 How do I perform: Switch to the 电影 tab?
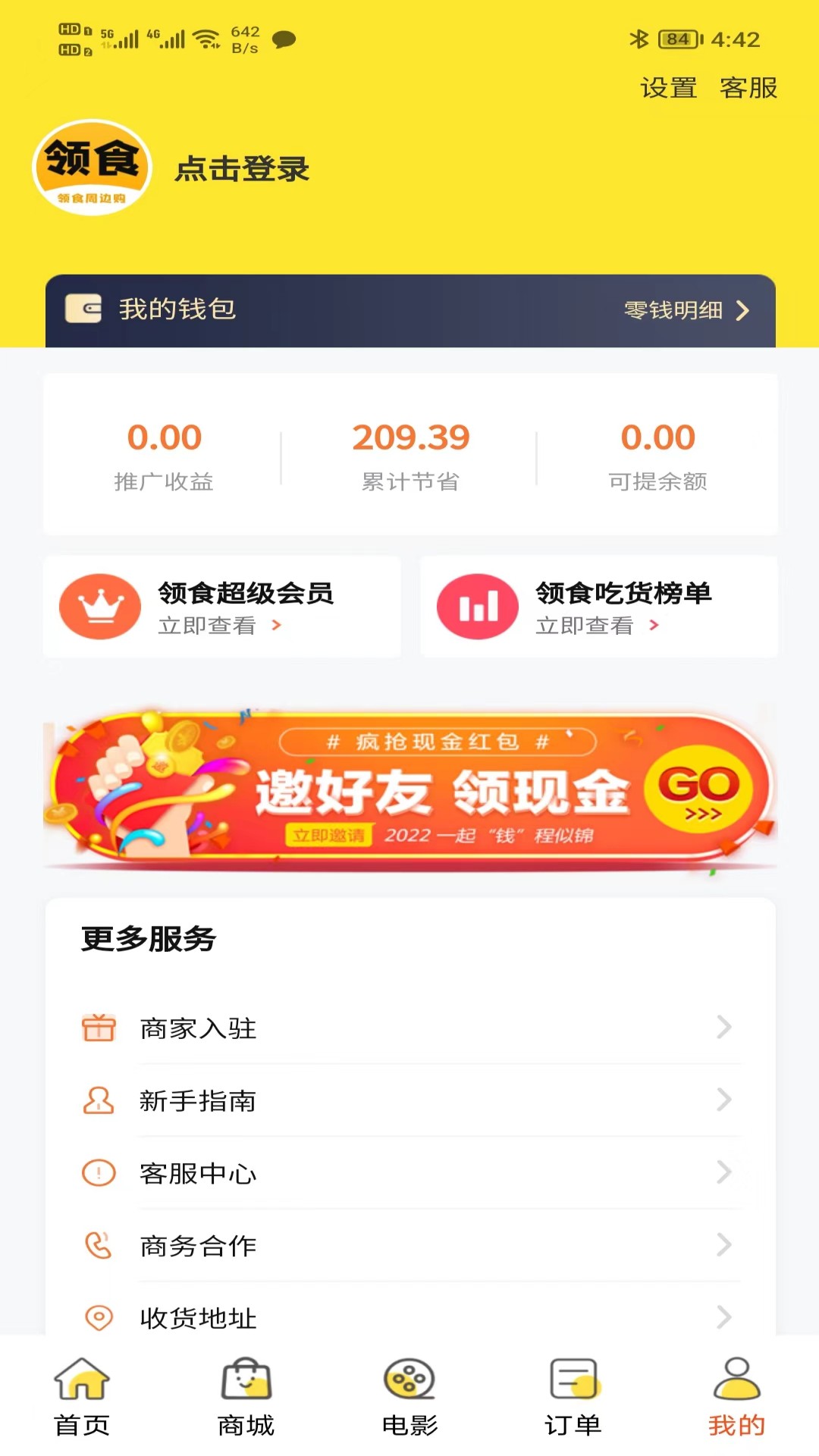coord(409,1397)
